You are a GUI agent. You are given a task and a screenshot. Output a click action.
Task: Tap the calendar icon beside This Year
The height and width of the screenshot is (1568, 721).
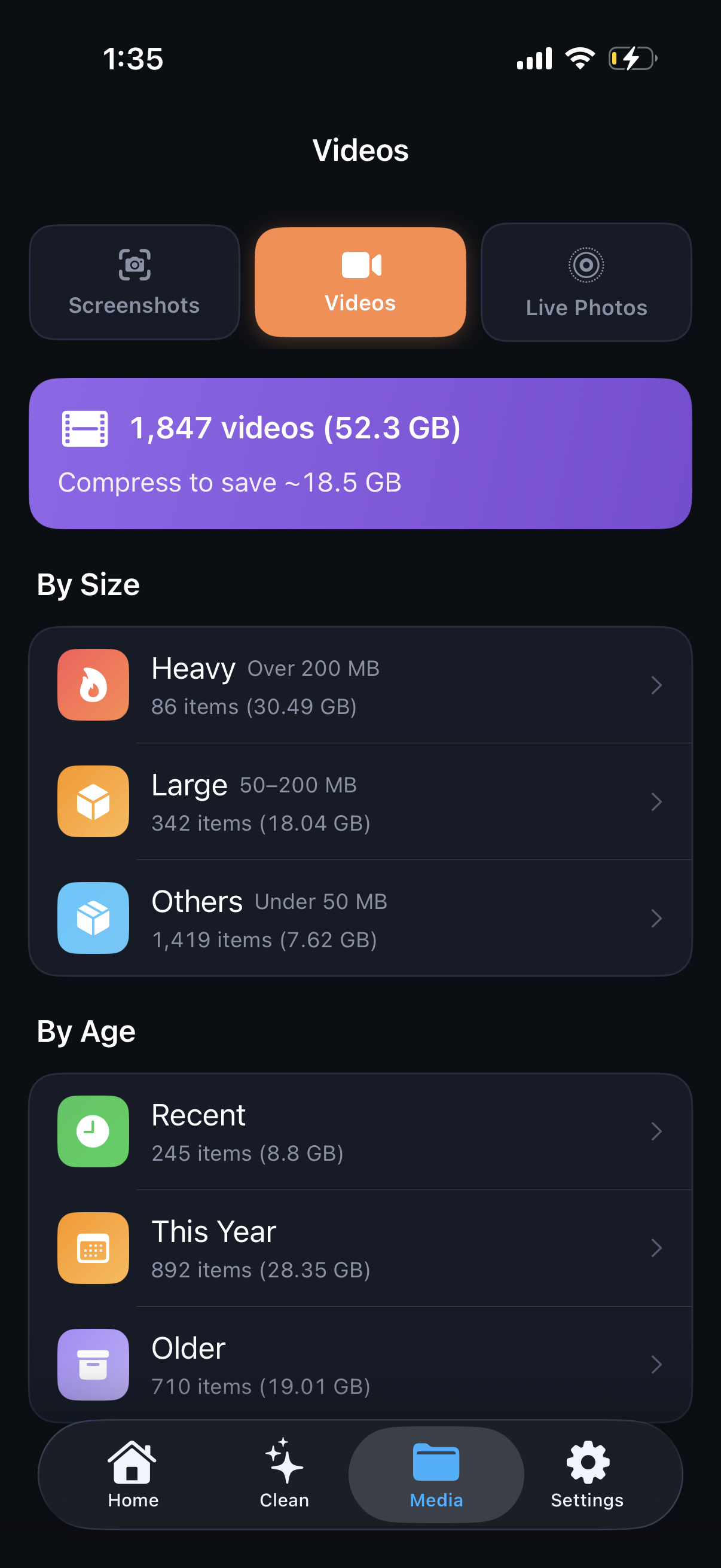92,1249
